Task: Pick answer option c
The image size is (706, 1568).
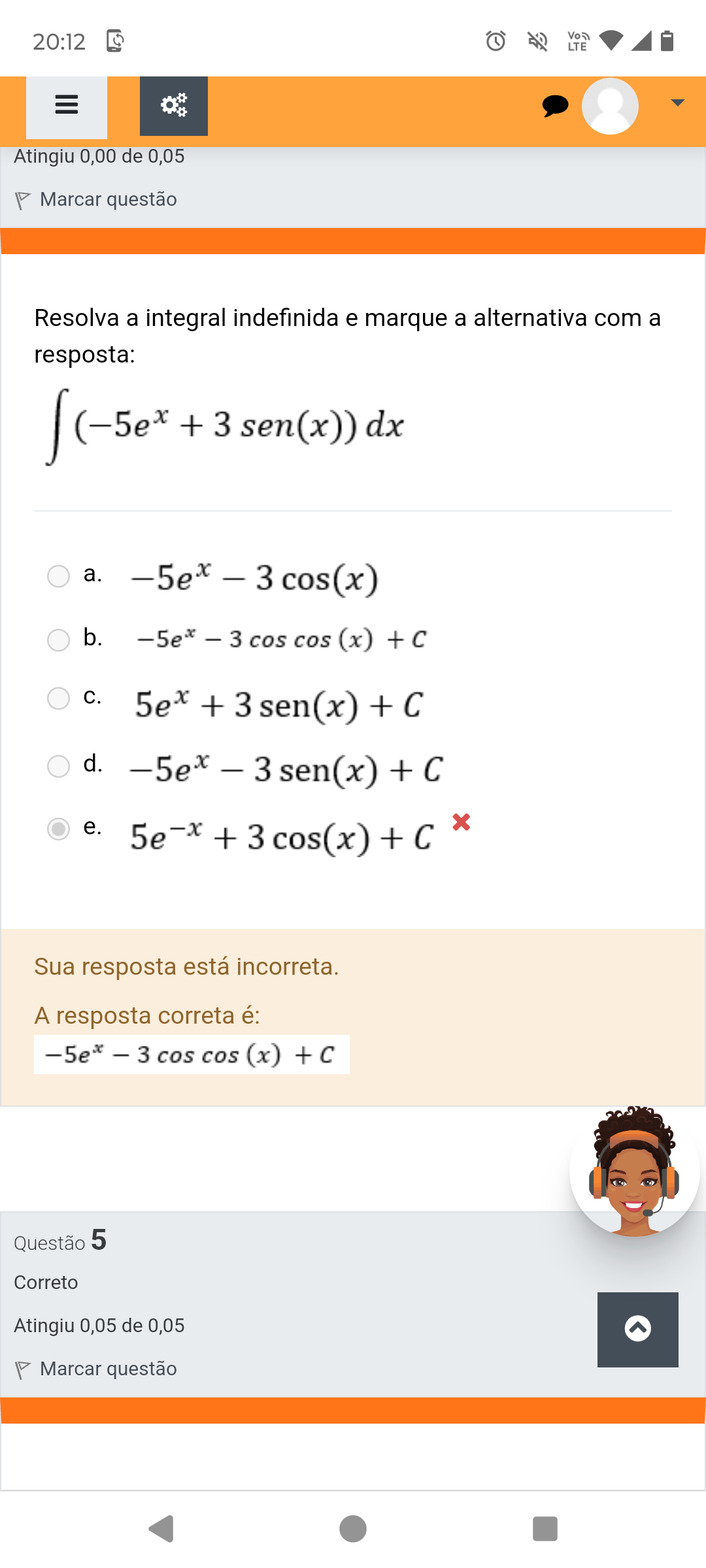Action: (59, 698)
